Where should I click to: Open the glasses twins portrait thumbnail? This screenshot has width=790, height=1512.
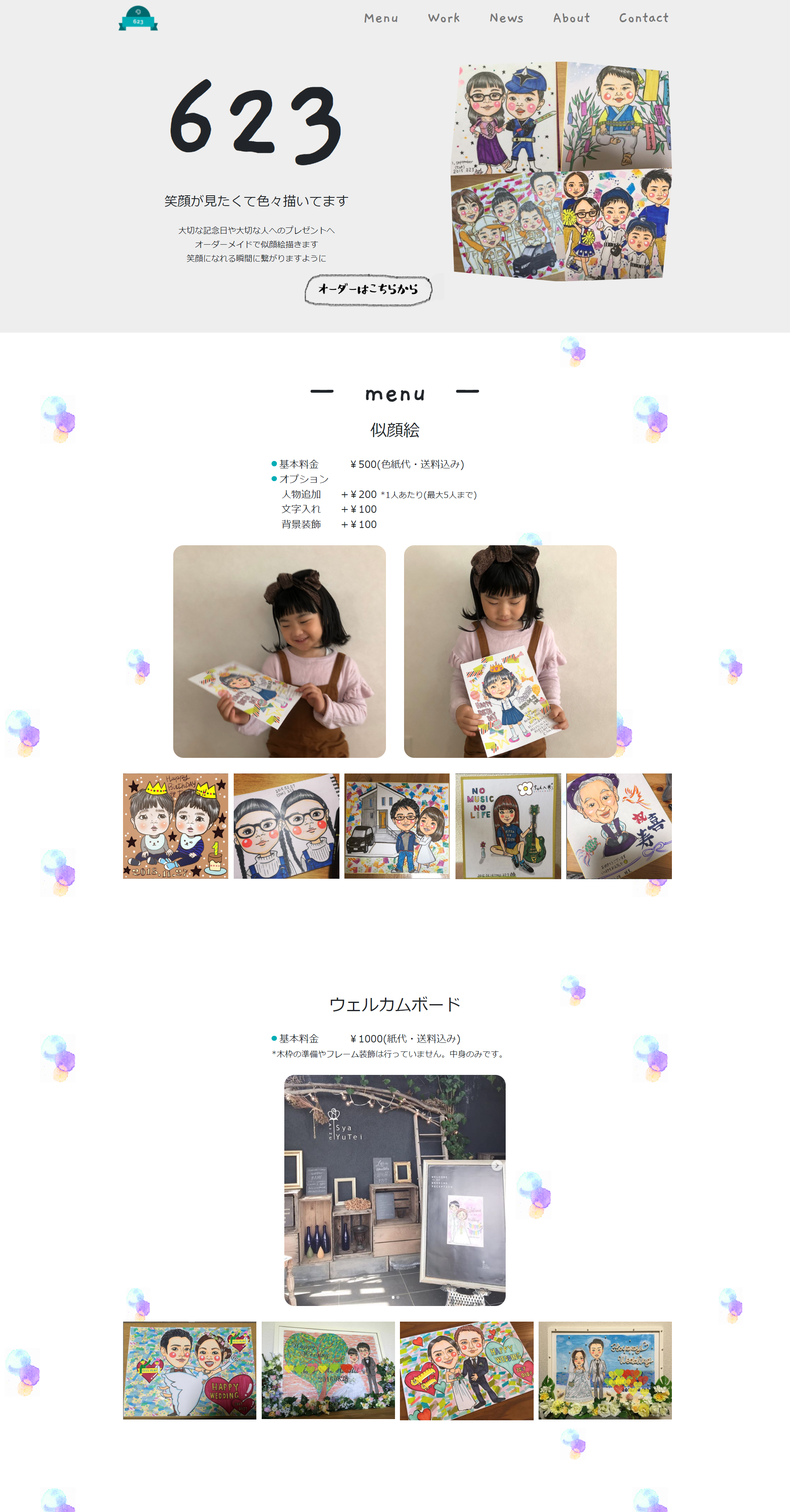[x=286, y=825]
